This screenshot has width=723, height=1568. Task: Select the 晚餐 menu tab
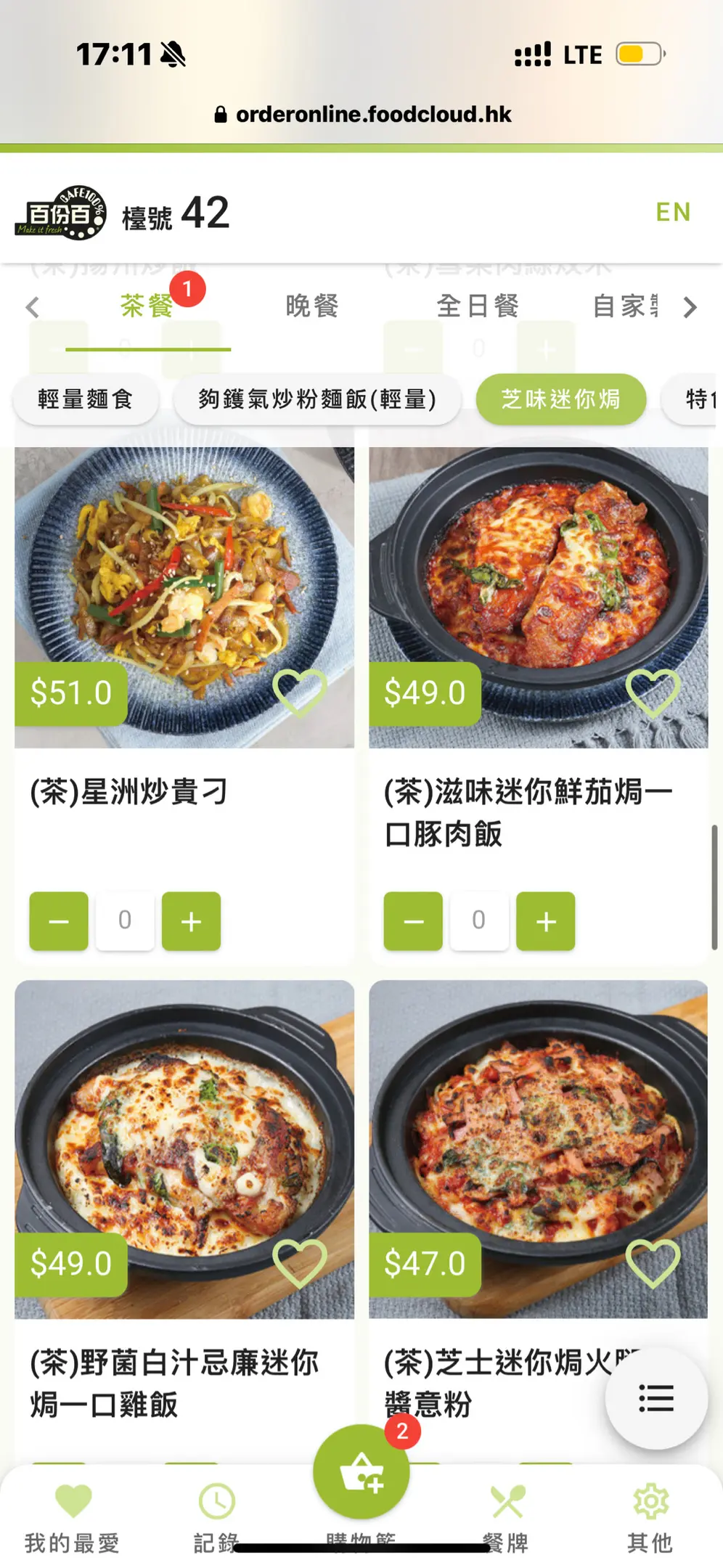(x=312, y=306)
